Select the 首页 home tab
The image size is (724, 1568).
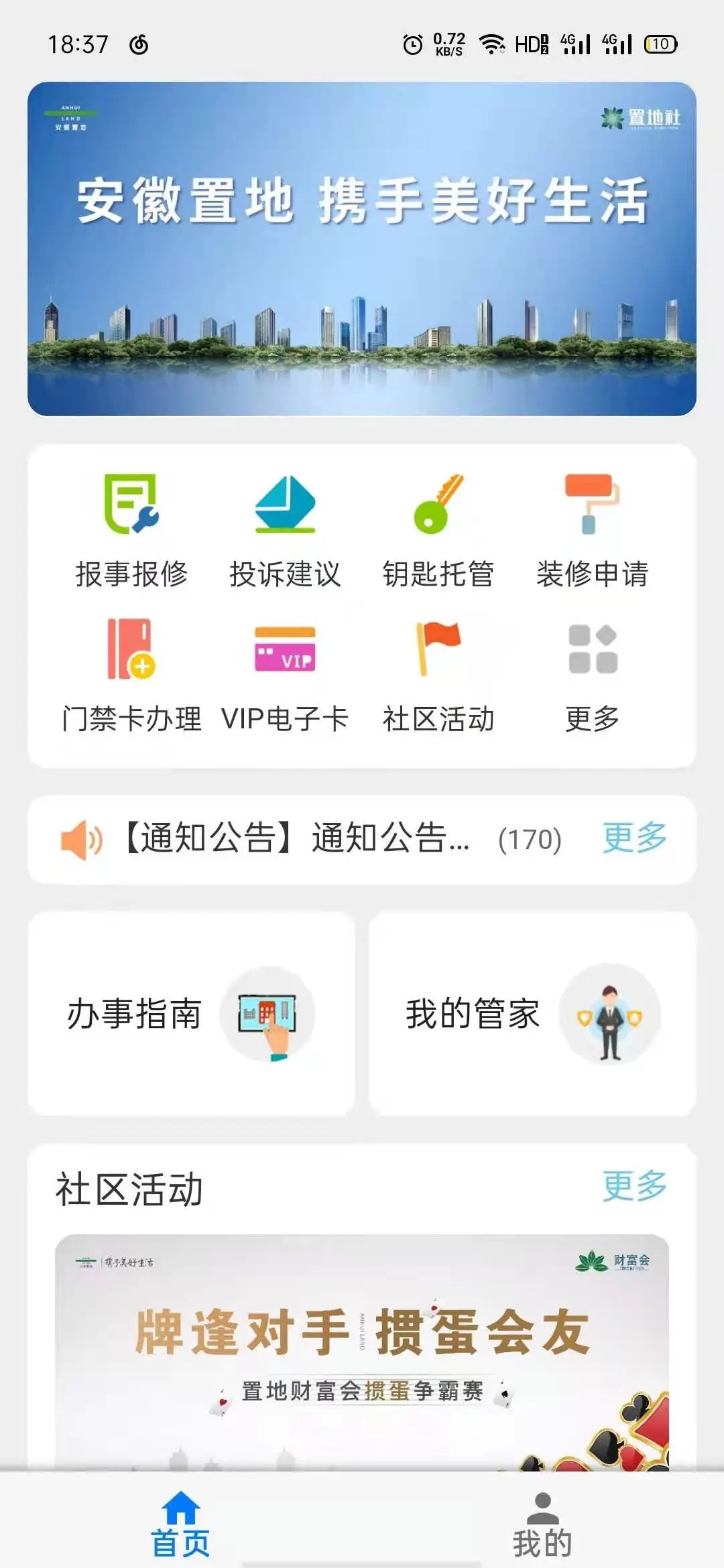point(181,1522)
